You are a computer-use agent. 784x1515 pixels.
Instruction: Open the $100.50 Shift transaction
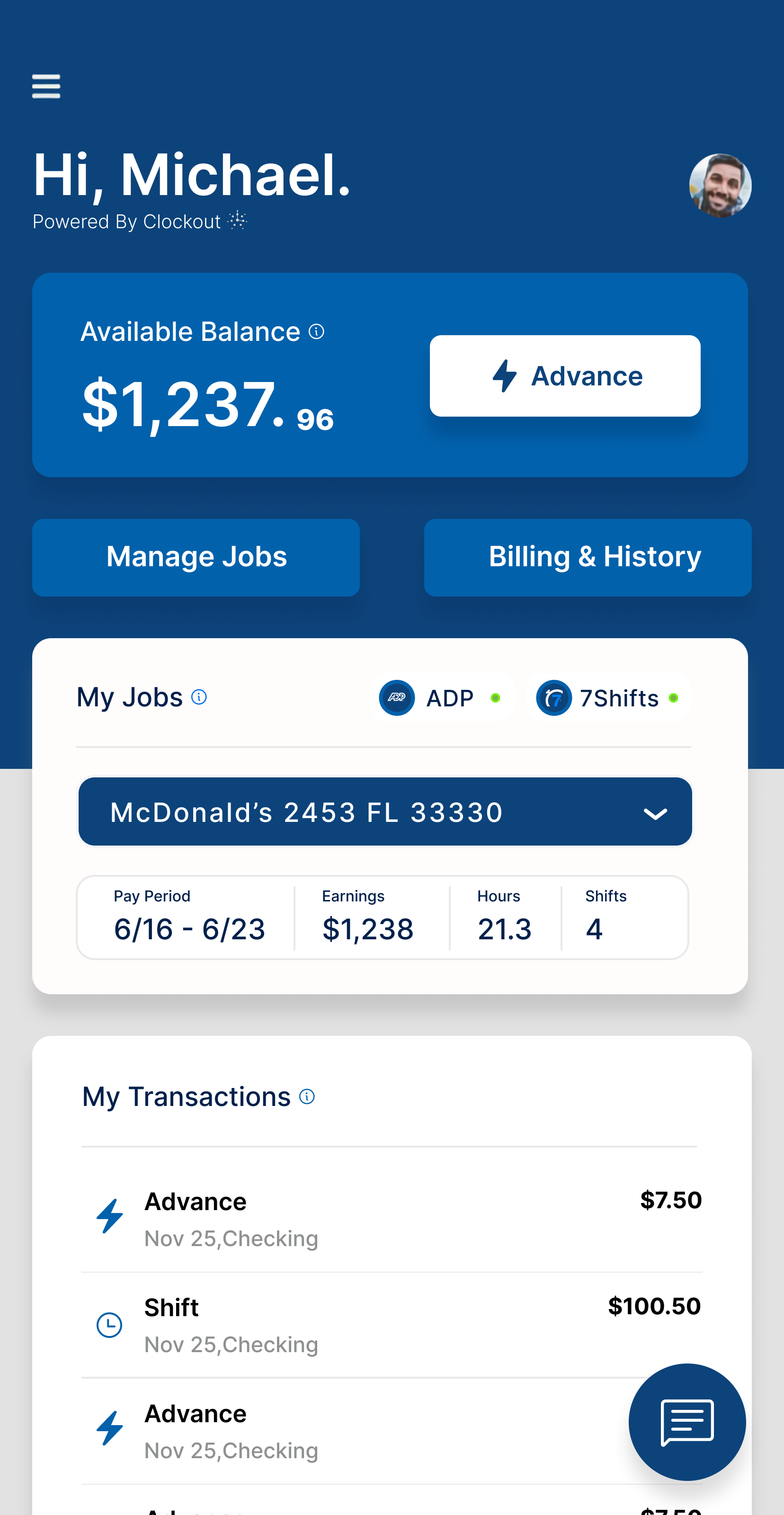tap(392, 1325)
